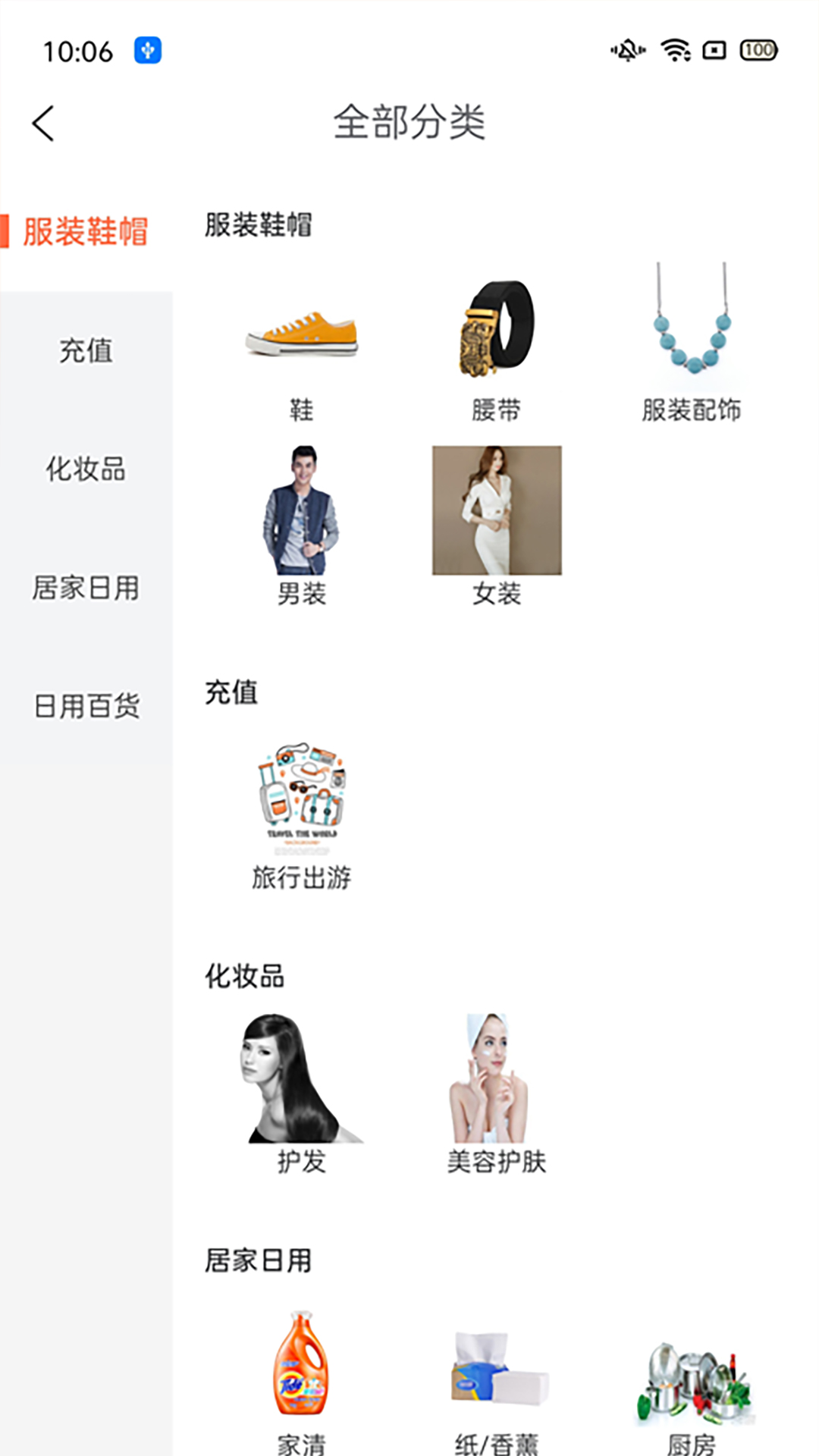The image size is (819, 1456).
Task: Select the kitchen (厨房) category icon
Action: 693,1373
